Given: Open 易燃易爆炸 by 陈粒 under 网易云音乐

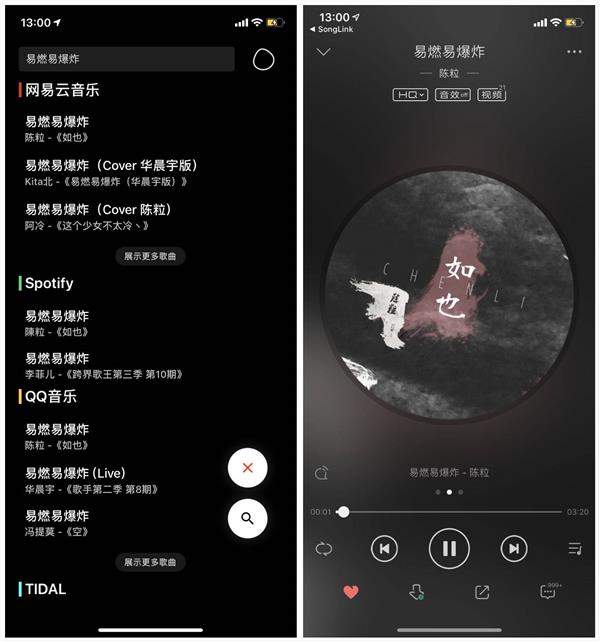Looking at the screenshot, I should point(58,128).
